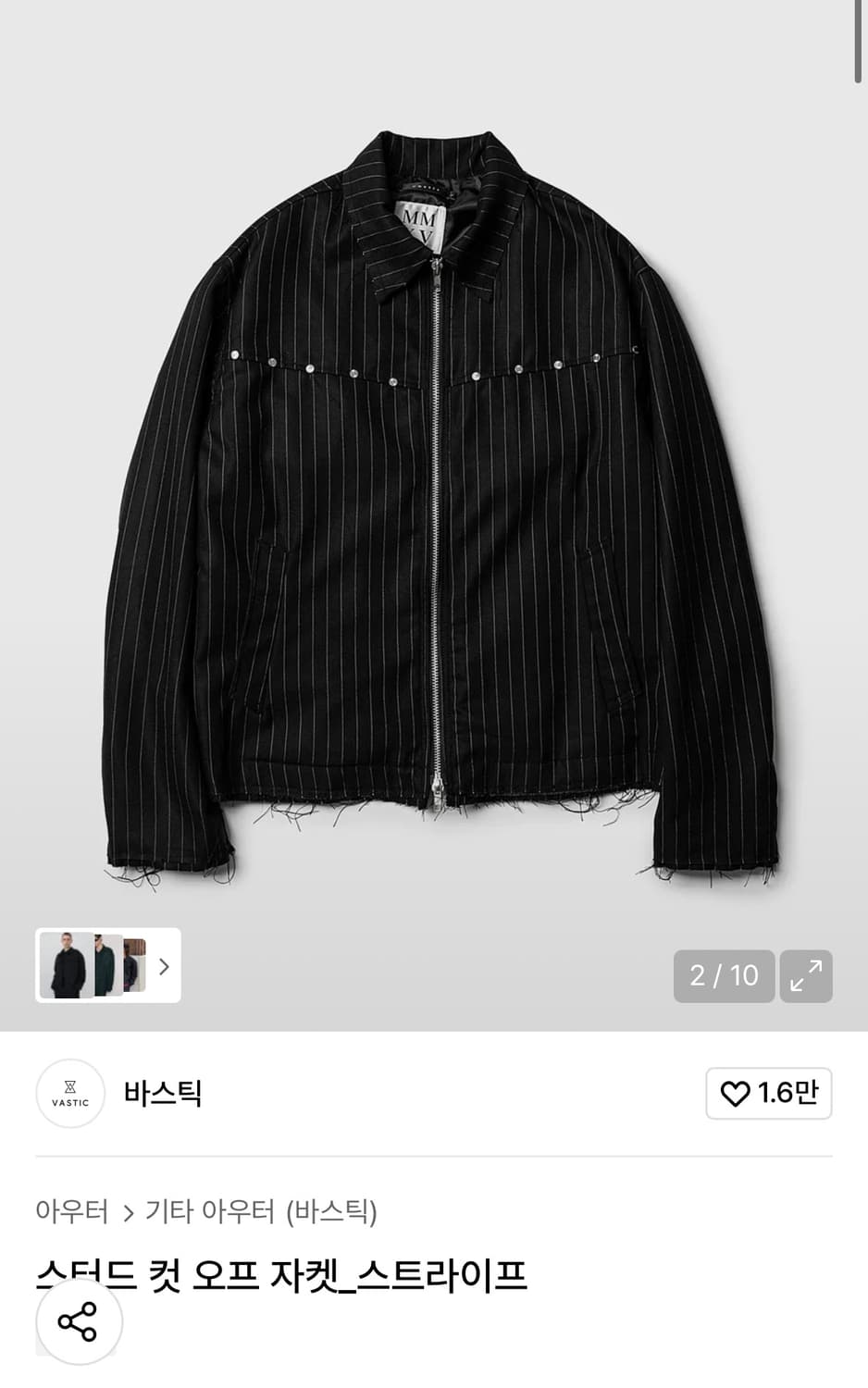
Task: Click the scrollbar at the top right edge
Action: (x=860, y=42)
